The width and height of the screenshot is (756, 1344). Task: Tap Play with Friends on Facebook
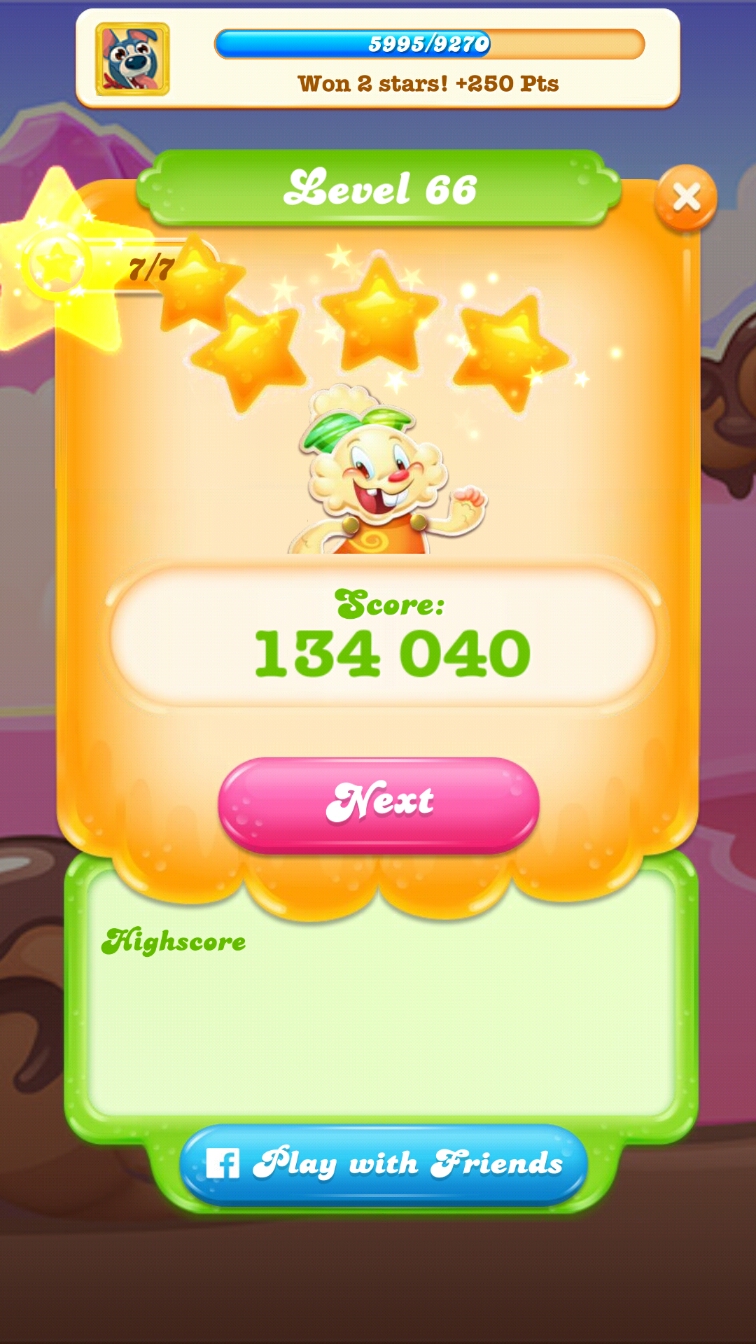tap(383, 1163)
